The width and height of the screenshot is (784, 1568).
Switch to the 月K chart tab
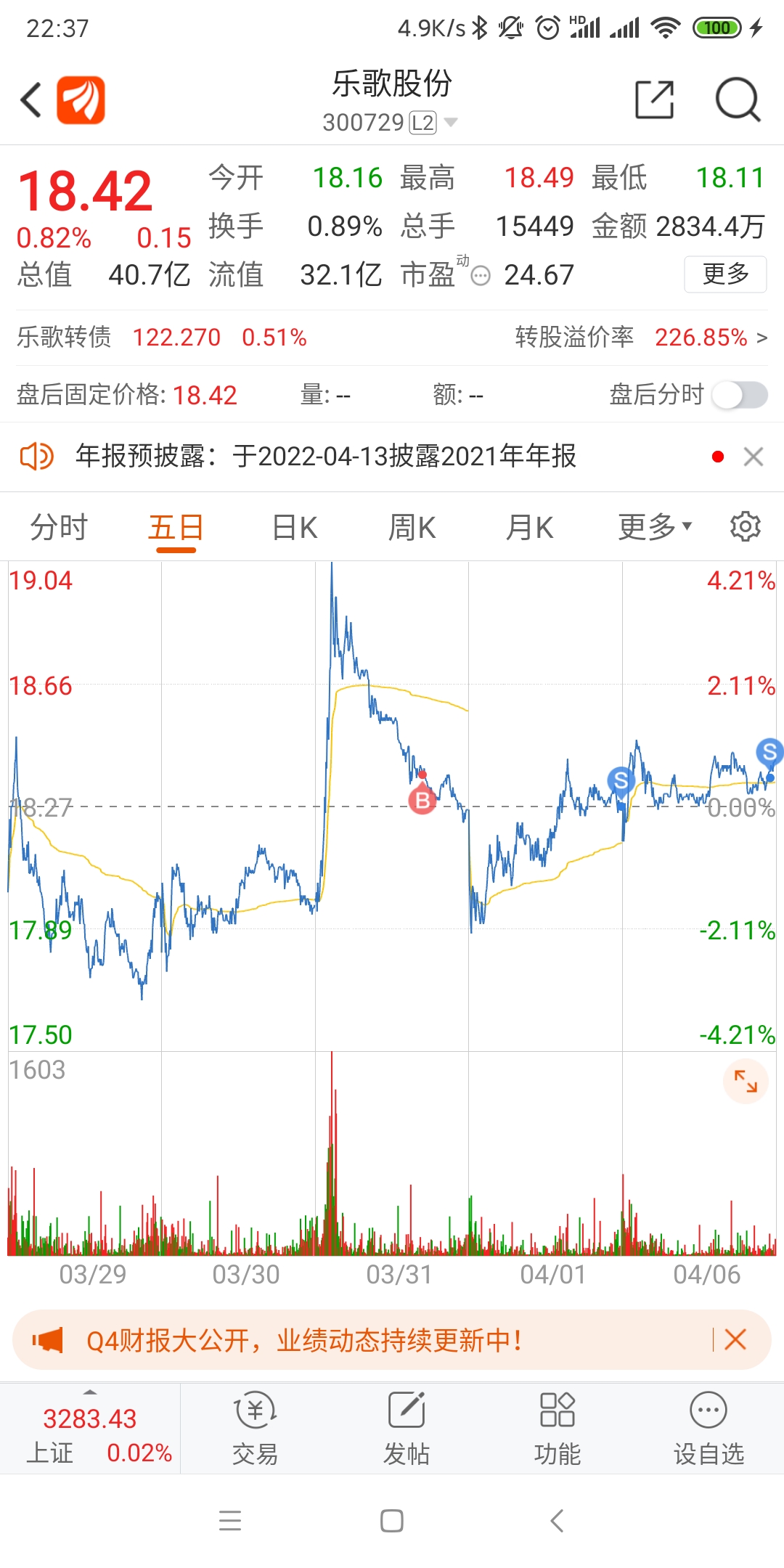coord(530,528)
